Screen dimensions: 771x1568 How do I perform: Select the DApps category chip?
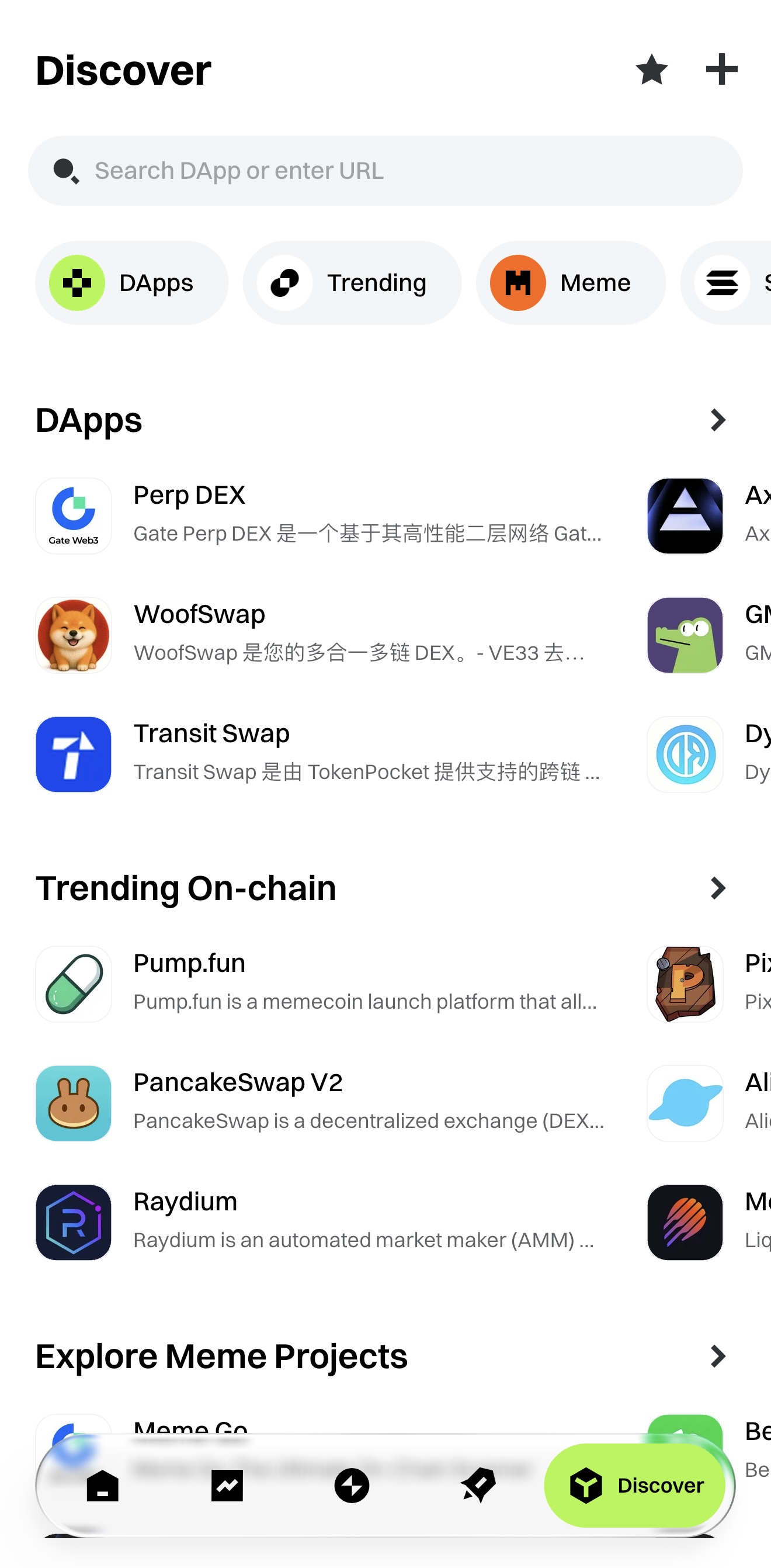click(x=131, y=283)
